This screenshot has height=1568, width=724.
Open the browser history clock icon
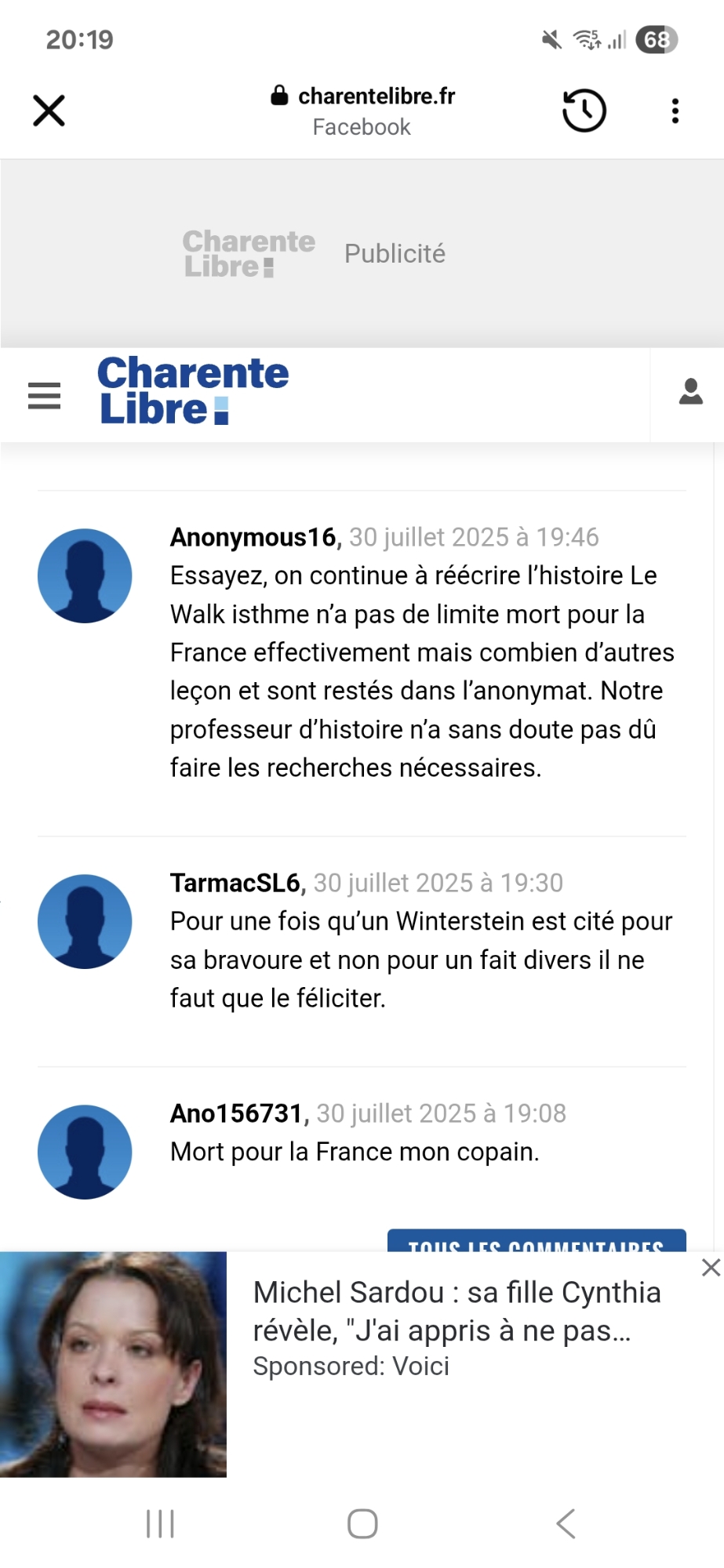tap(584, 111)
